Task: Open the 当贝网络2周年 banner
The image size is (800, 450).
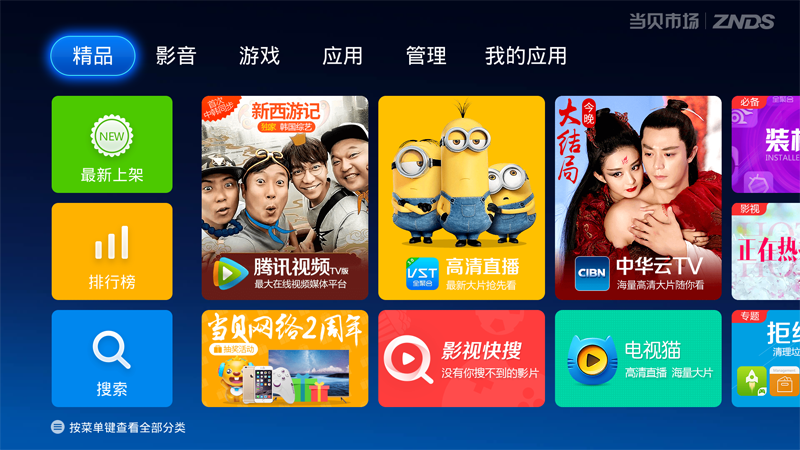Action: (285, 358)
